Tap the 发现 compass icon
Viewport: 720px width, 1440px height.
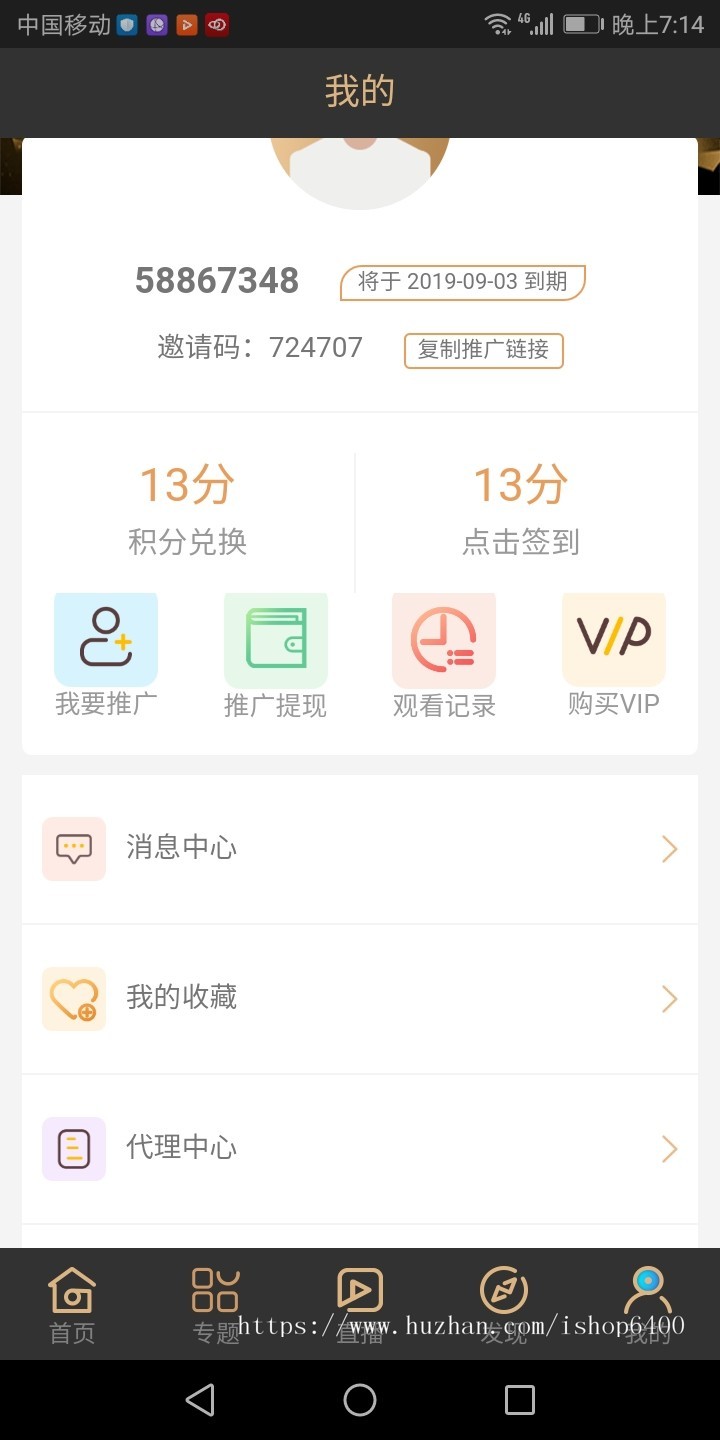tap(504, 1290)
